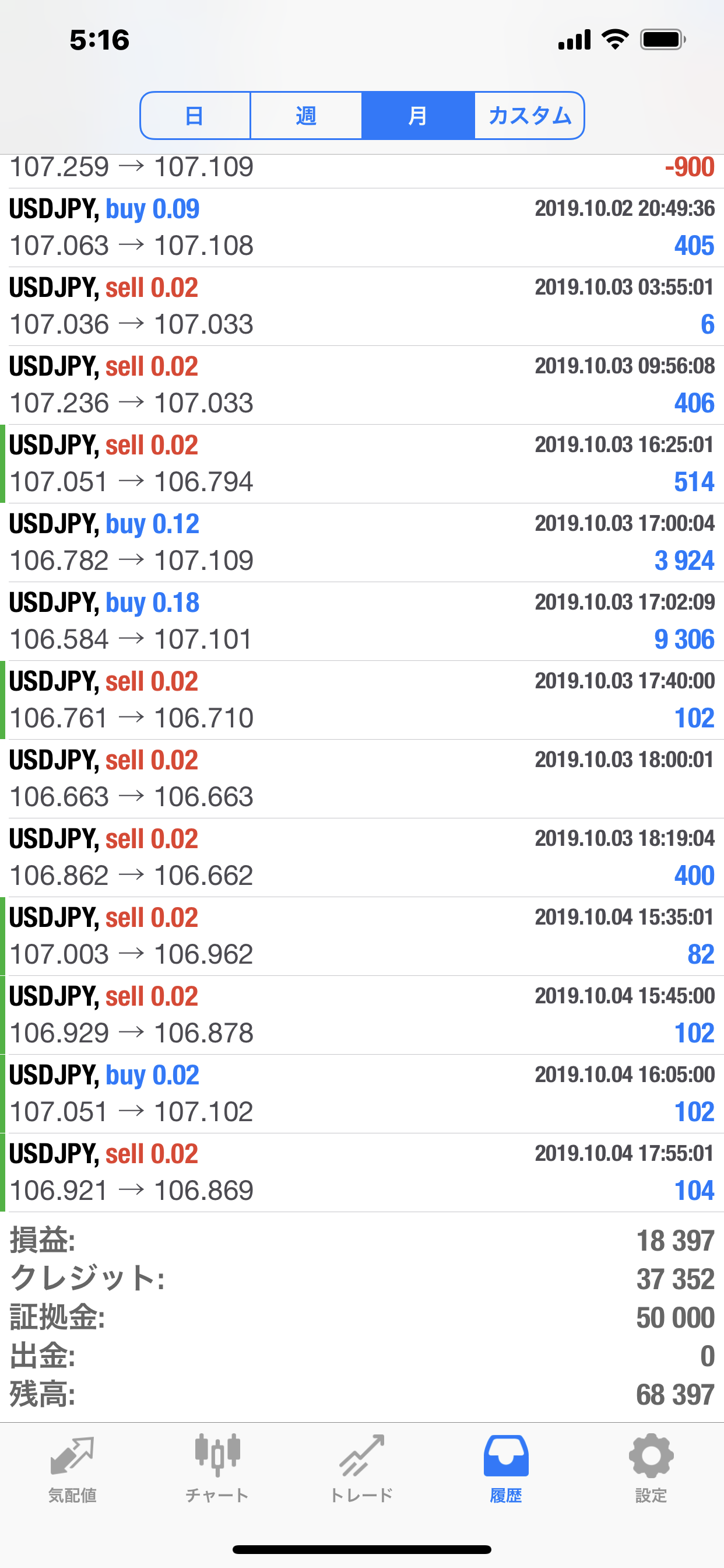Select the 月 (month) period tab

point(418,116)
